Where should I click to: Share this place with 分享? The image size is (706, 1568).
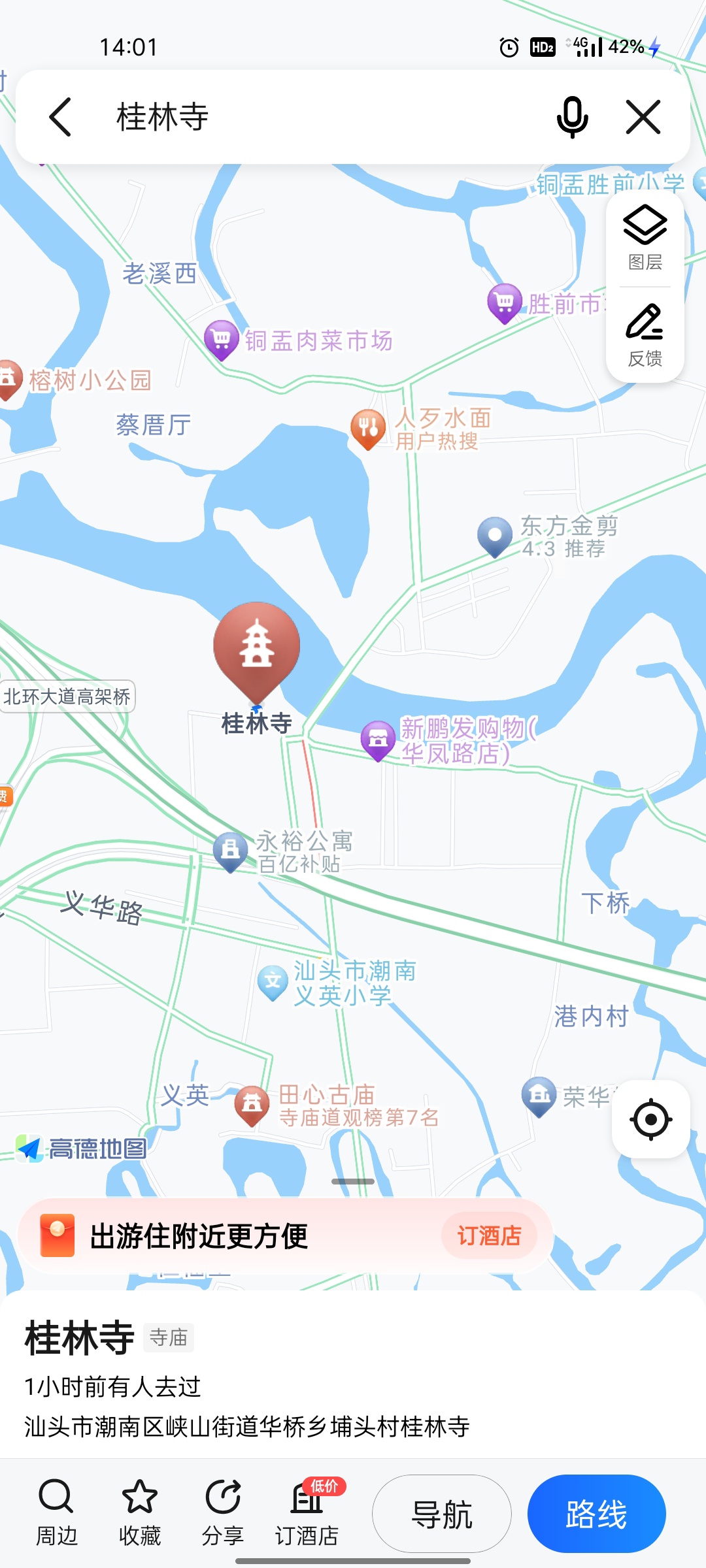[223, 1512]
